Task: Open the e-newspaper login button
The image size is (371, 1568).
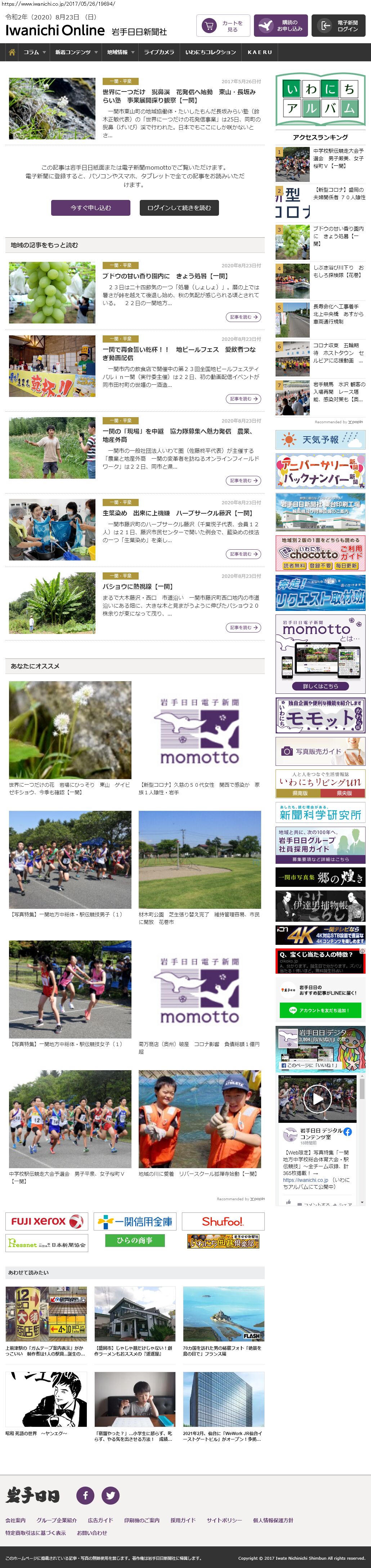Action: click(338, 26)
